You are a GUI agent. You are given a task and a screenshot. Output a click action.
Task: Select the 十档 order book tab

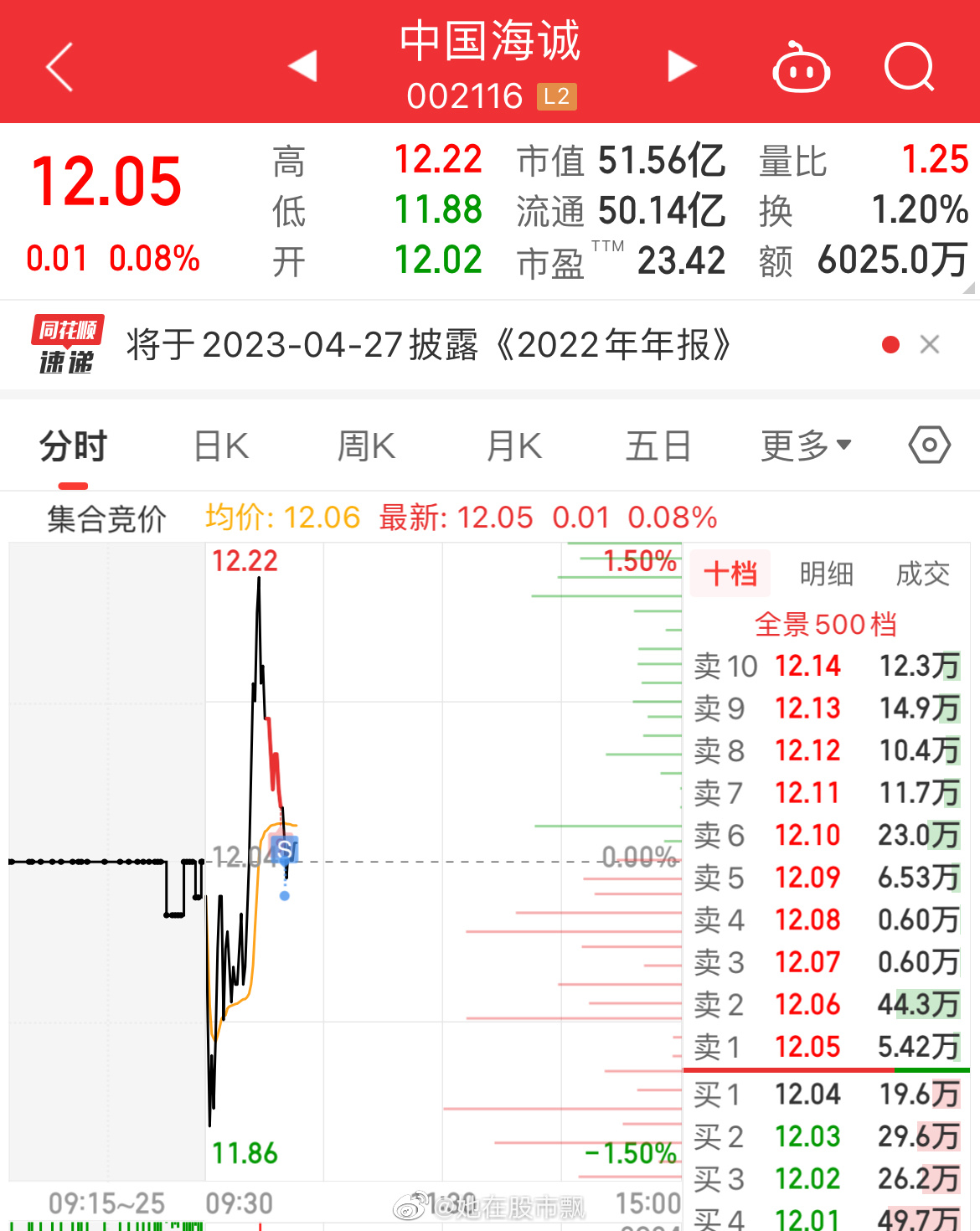tap(730, 574)
